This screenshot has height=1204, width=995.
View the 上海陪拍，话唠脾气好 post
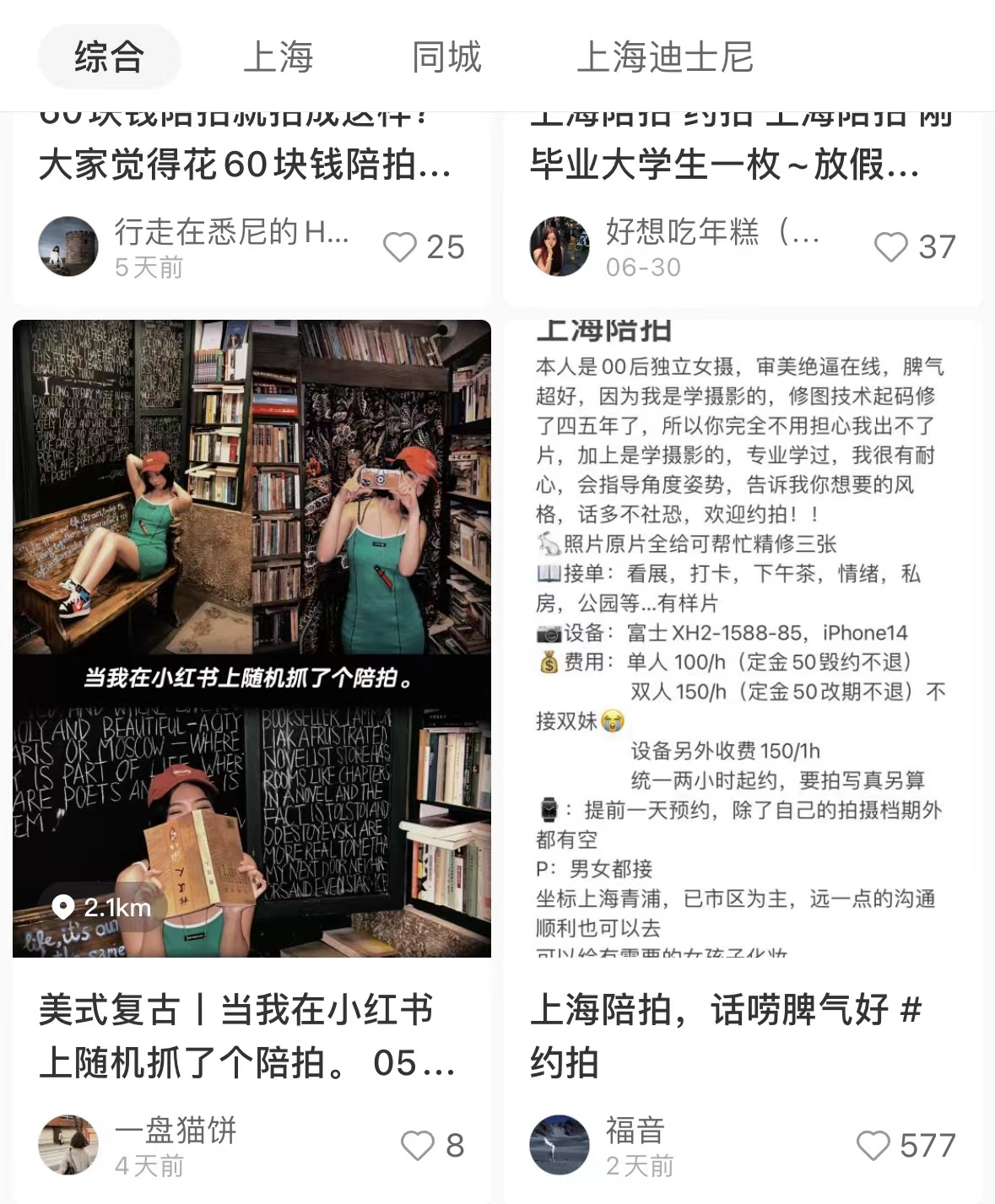click(x=743, y=638)
